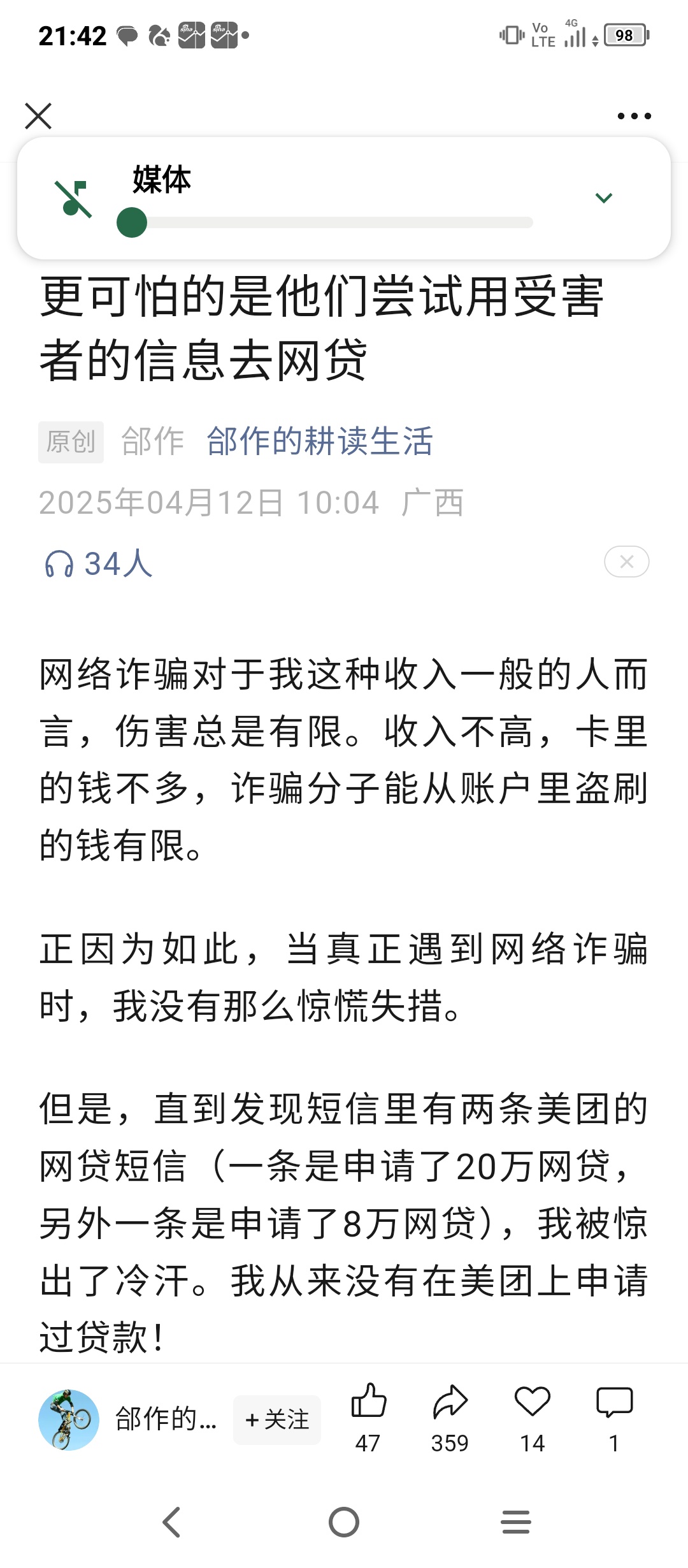This screenshot has width=688, height=1568.
Task: Open the 邰作的耕读生活 account link
Action: coord(320,441)
